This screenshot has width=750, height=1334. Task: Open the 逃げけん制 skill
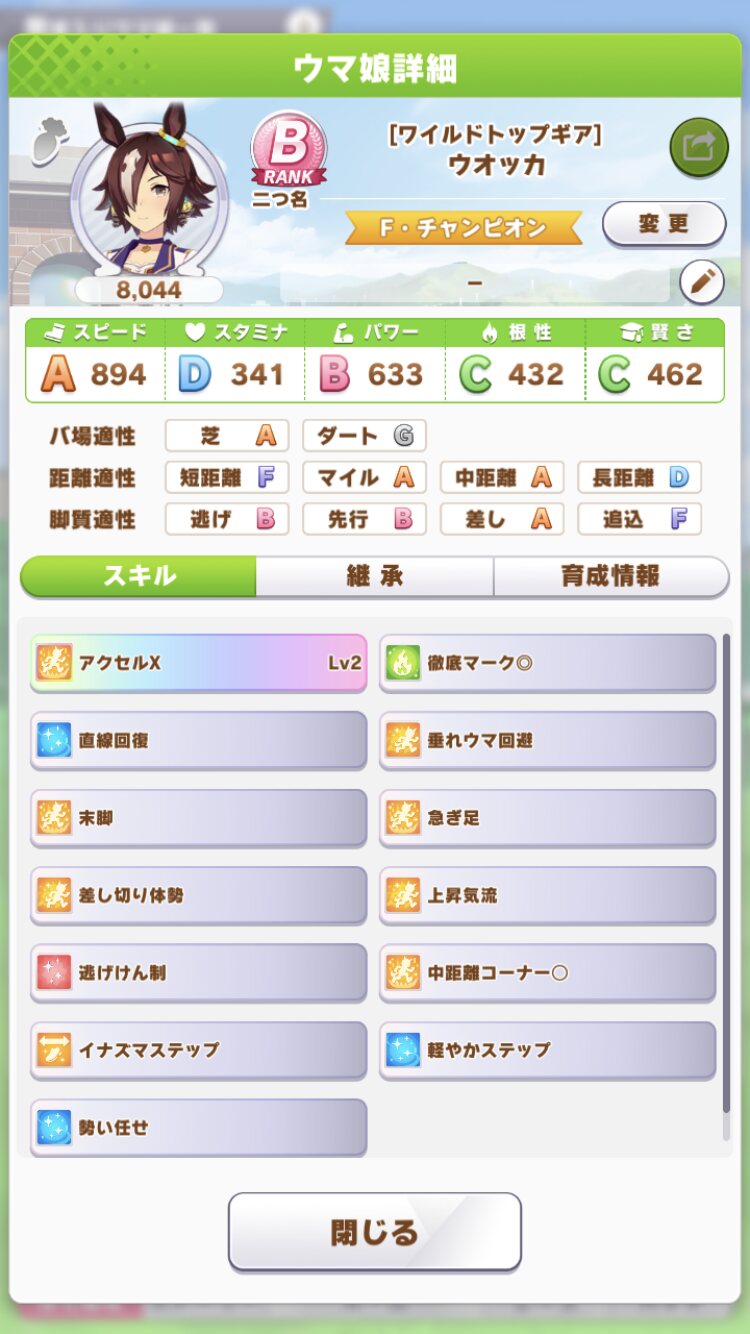point(198,972)
